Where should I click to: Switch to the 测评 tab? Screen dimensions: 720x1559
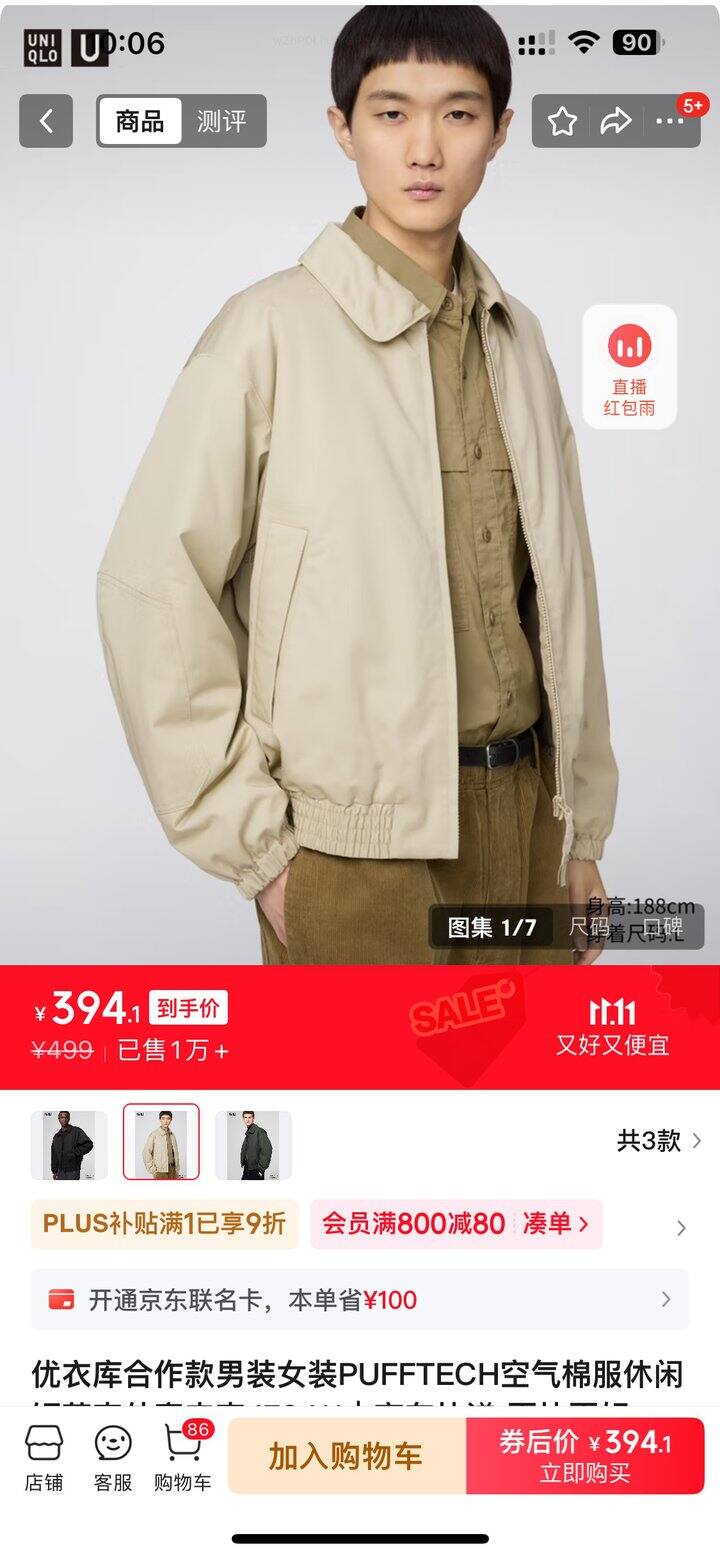222,121
